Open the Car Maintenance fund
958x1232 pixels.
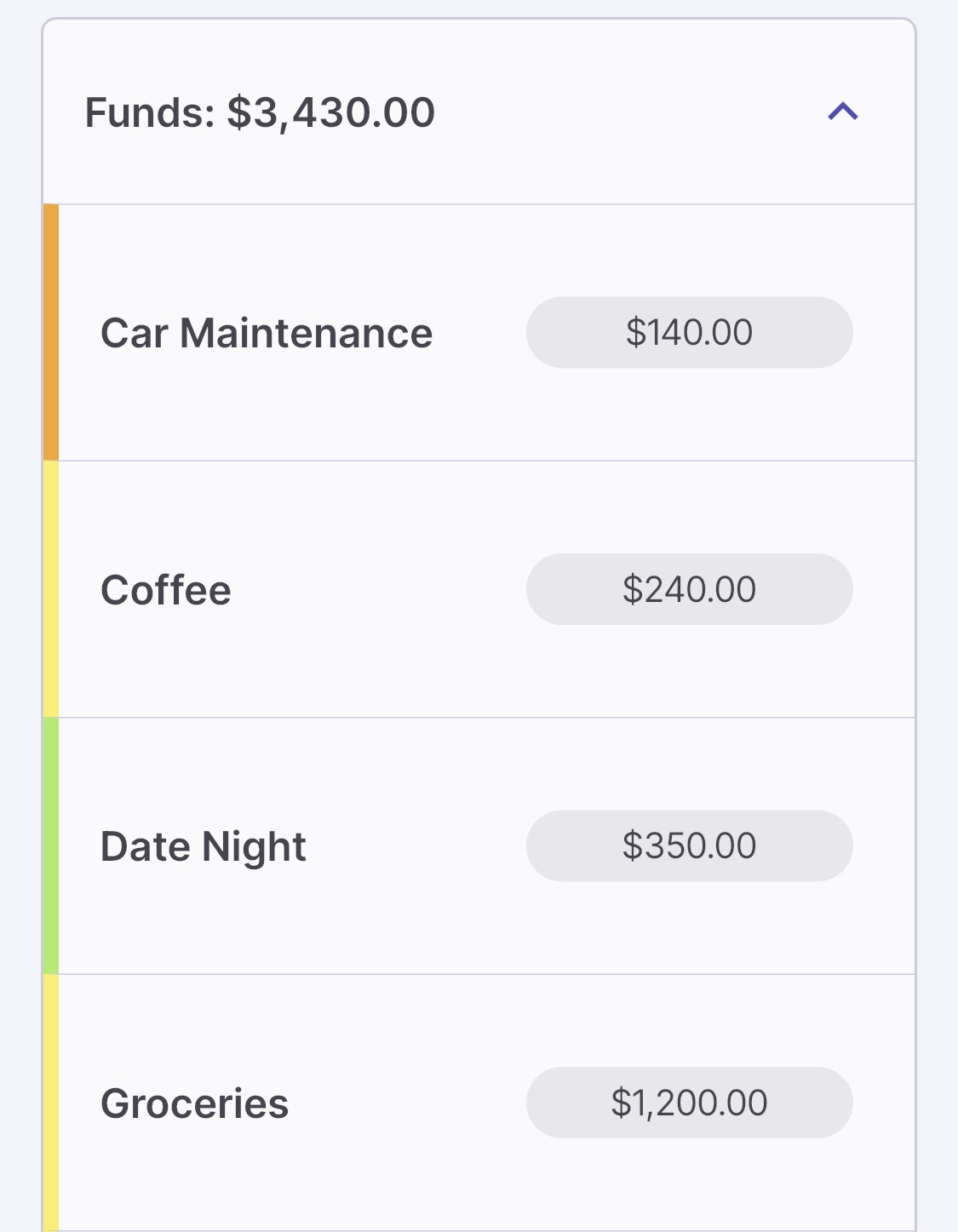267,333
